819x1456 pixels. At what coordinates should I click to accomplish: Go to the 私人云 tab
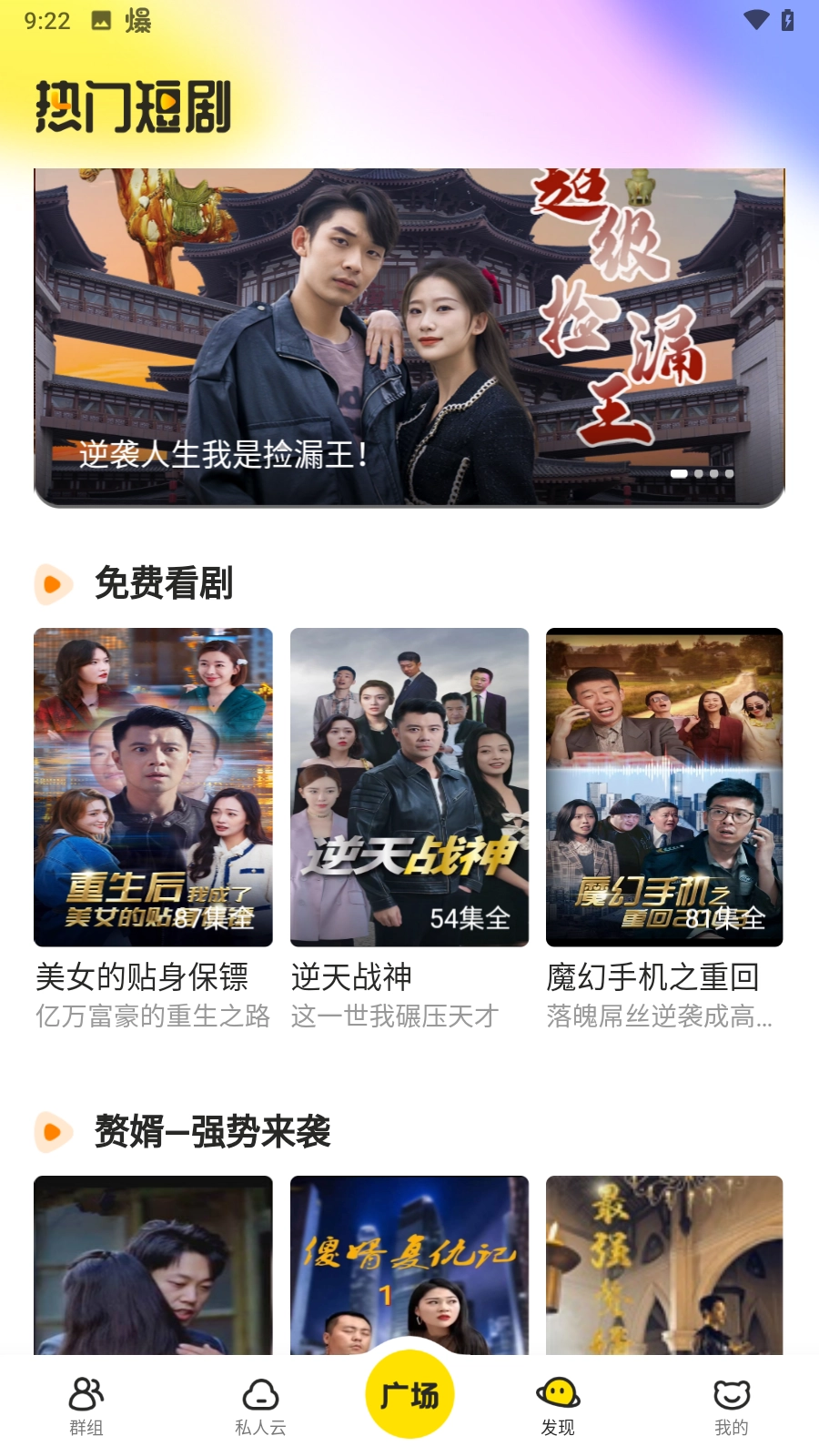260,1406
